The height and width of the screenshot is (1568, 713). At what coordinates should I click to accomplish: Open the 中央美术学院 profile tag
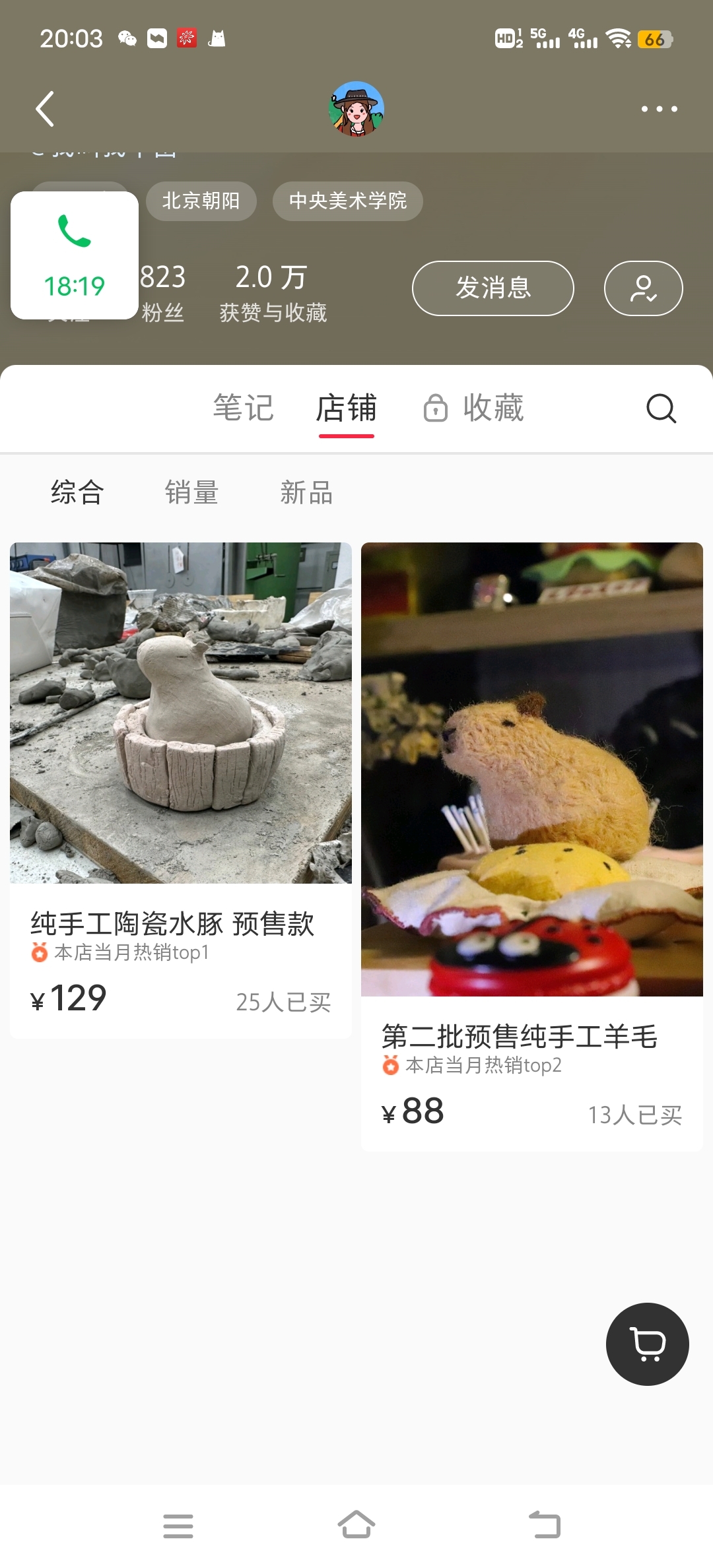tap(348, 201)
